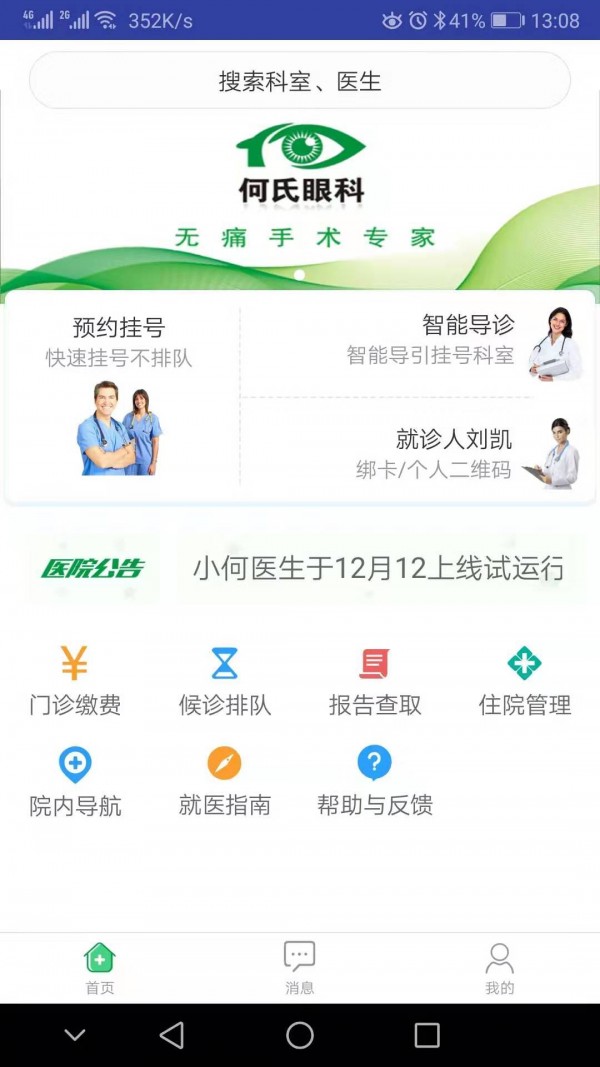Open the 何氏眼科 banner

pyautogui.click(x=300, y=191)
